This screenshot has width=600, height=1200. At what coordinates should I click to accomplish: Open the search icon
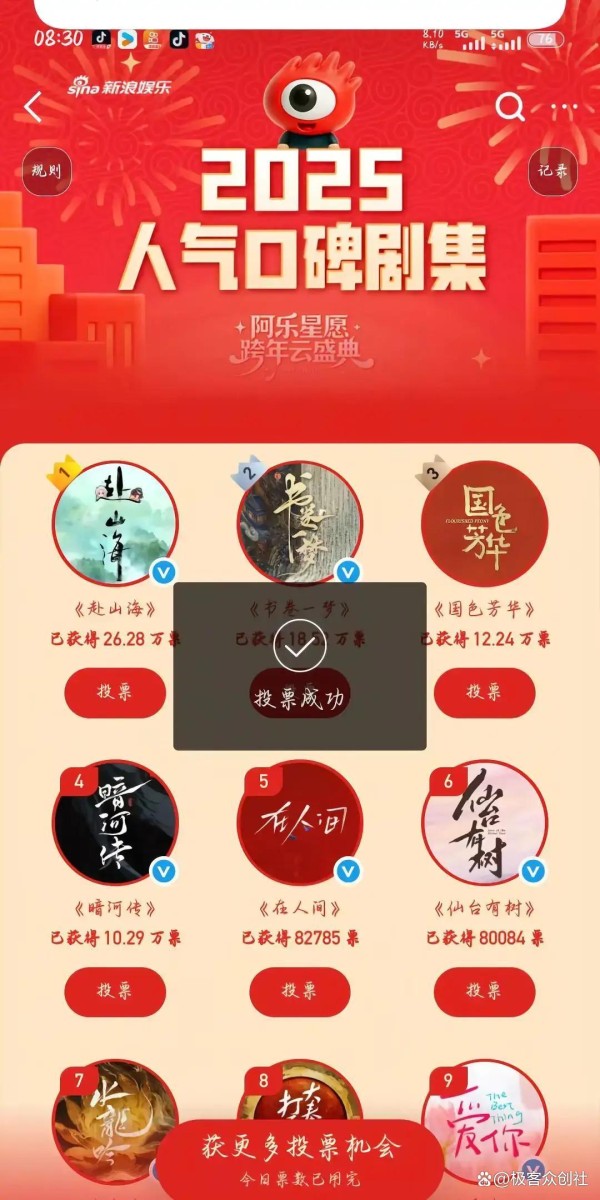510,107
